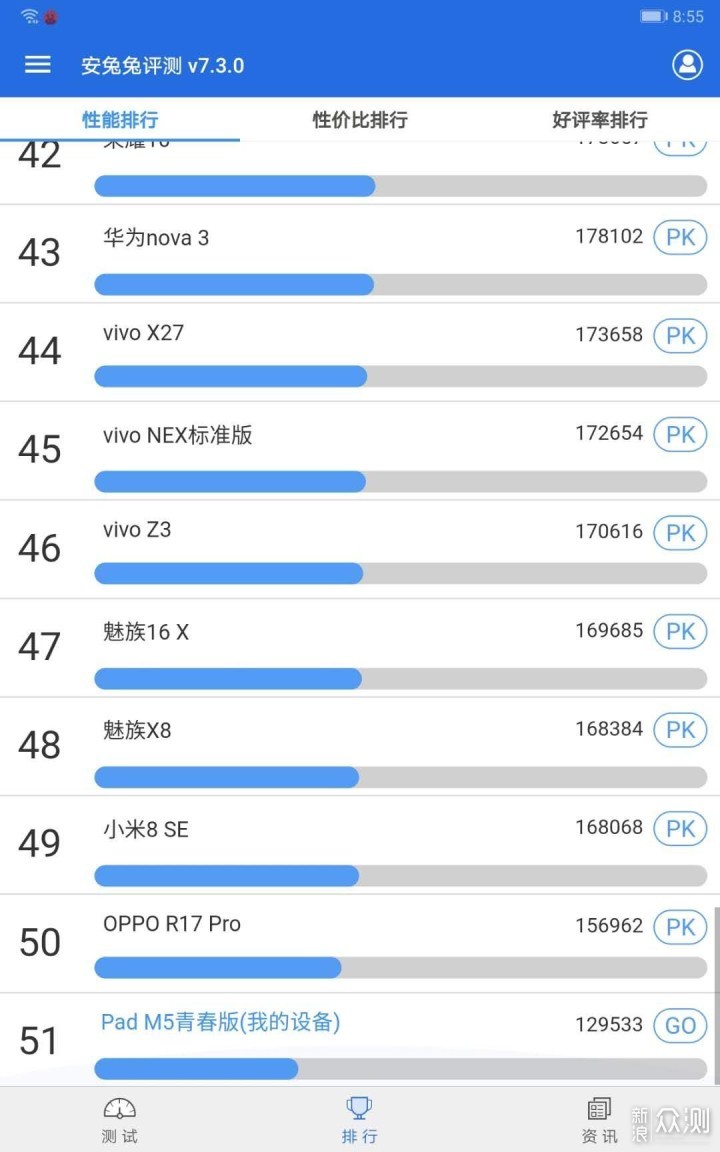Tap PK next to vivo NEX标准版
Screen dimensions: 720x1152
(680, 434)
